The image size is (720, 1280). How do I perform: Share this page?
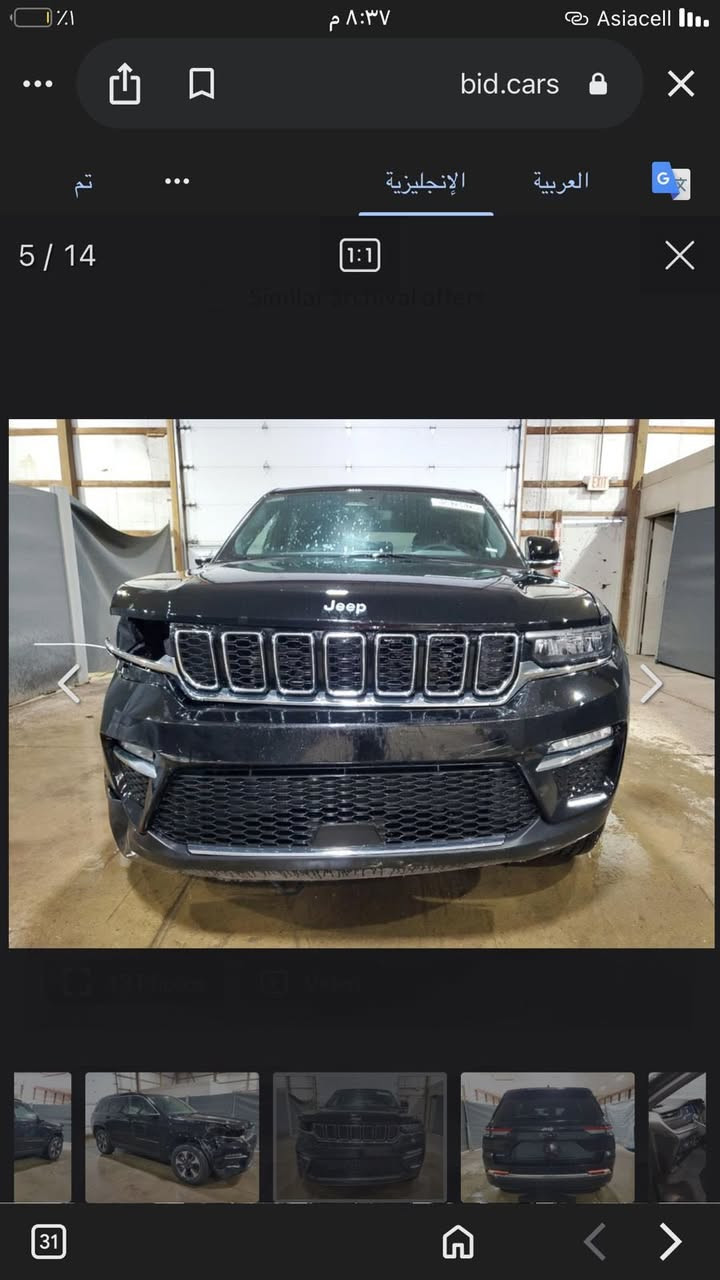[x=125, y=84]
